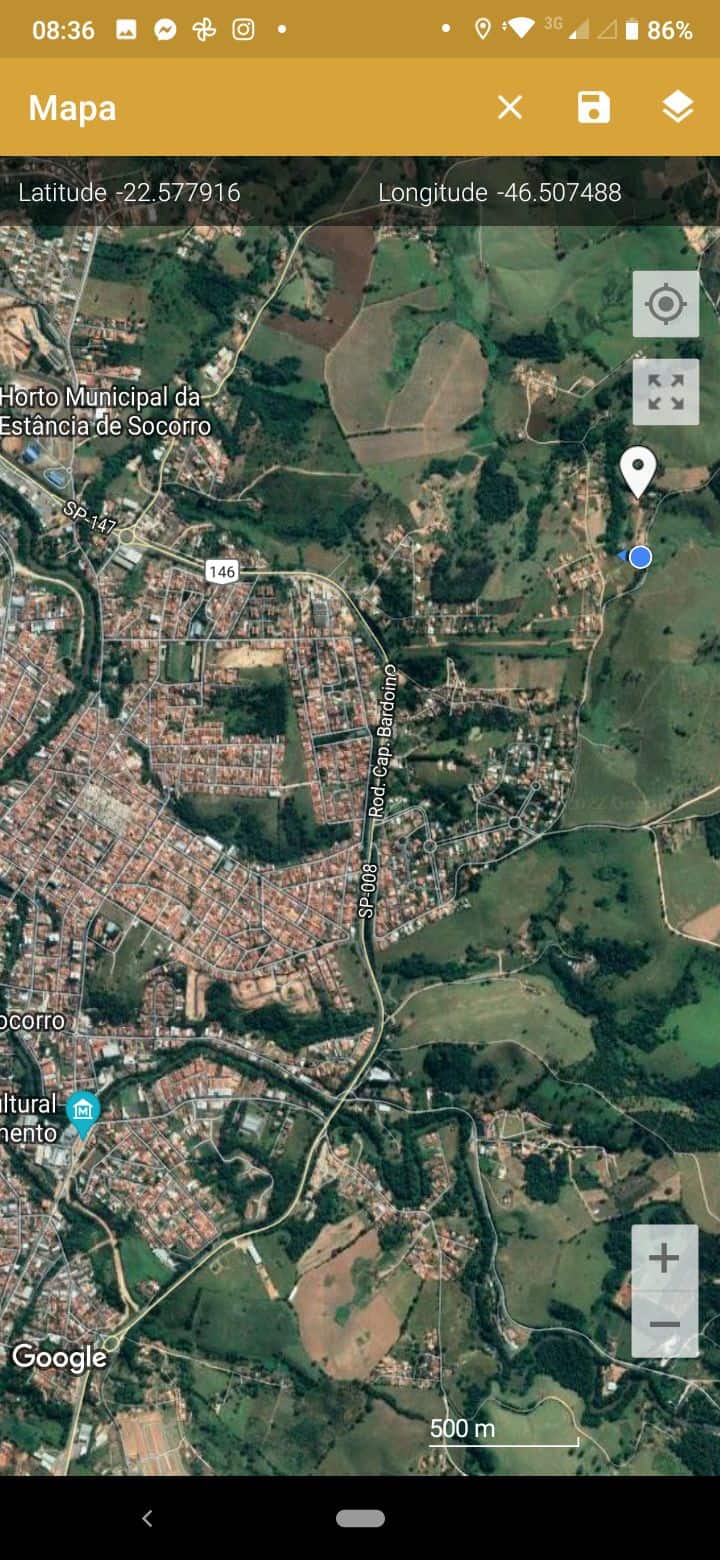This screenshot has height=1560, width=720.
Task: Save the current map
Action: (594, 107)
